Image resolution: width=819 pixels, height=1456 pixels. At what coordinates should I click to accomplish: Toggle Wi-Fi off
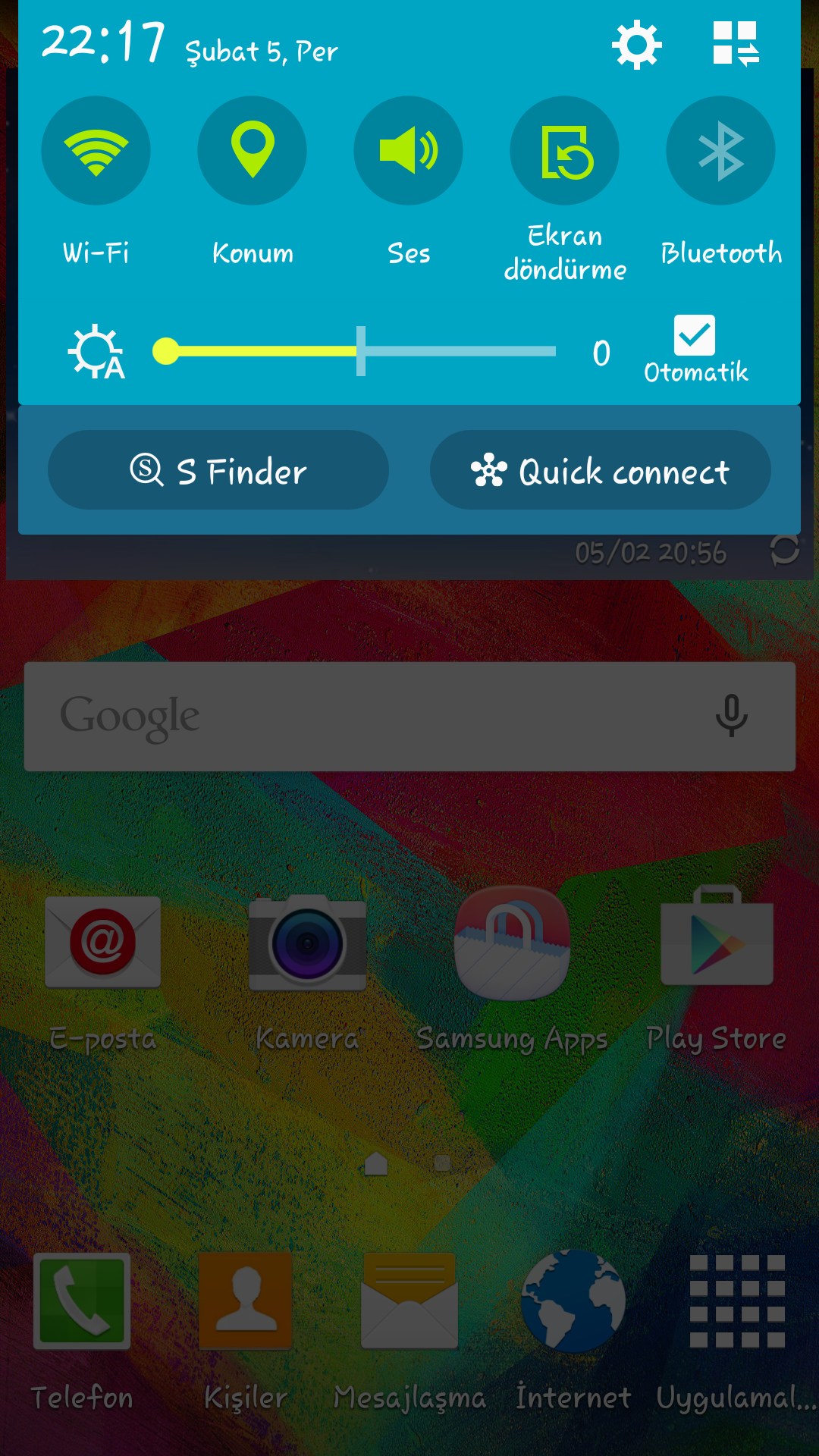96,151
